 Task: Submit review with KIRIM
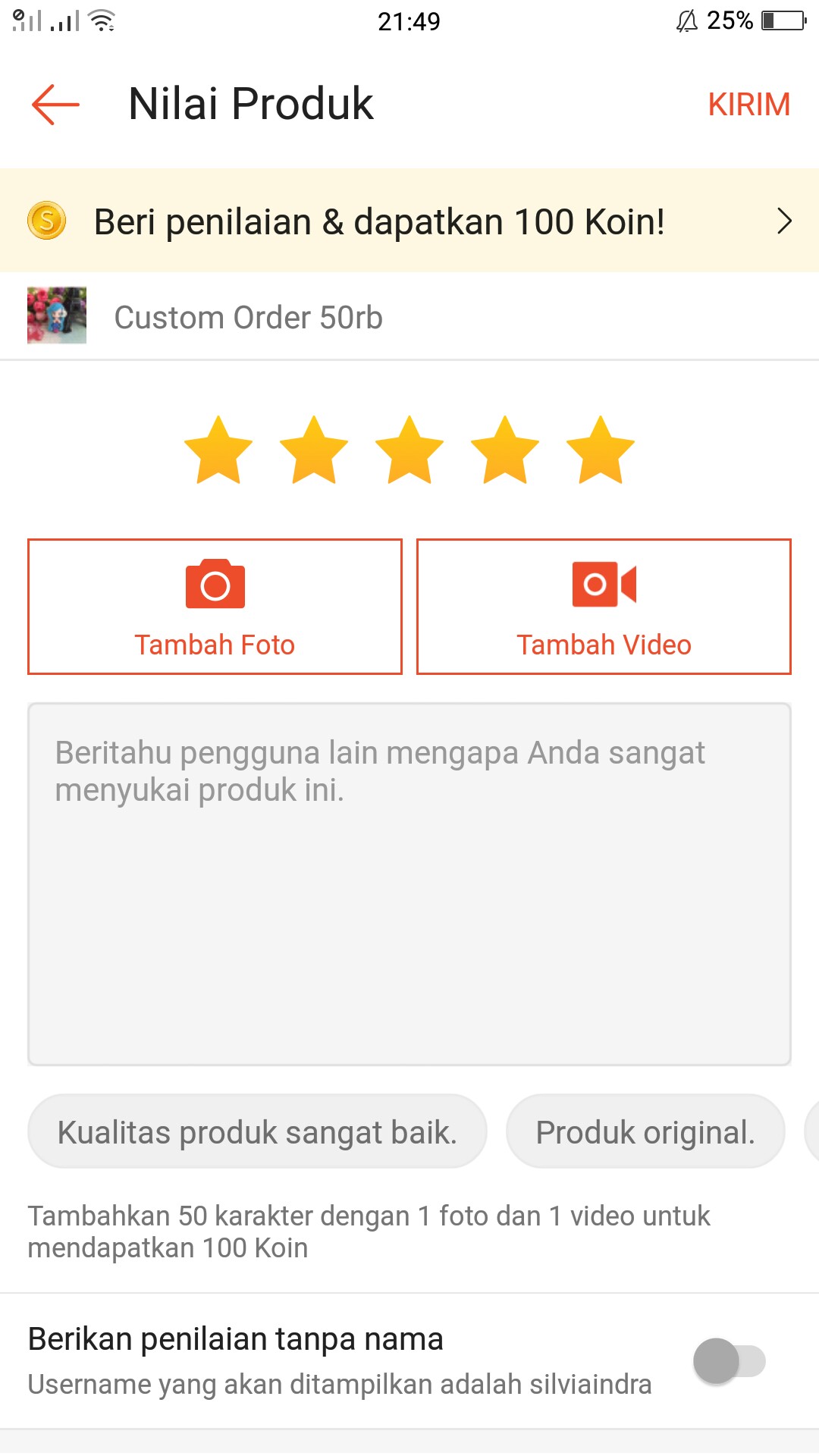pyautogui.click(x=748, y=105)
